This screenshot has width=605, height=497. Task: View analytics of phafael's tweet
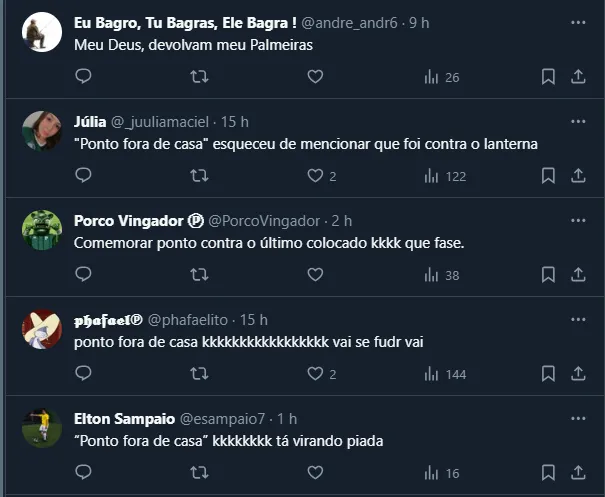point(444,373)
